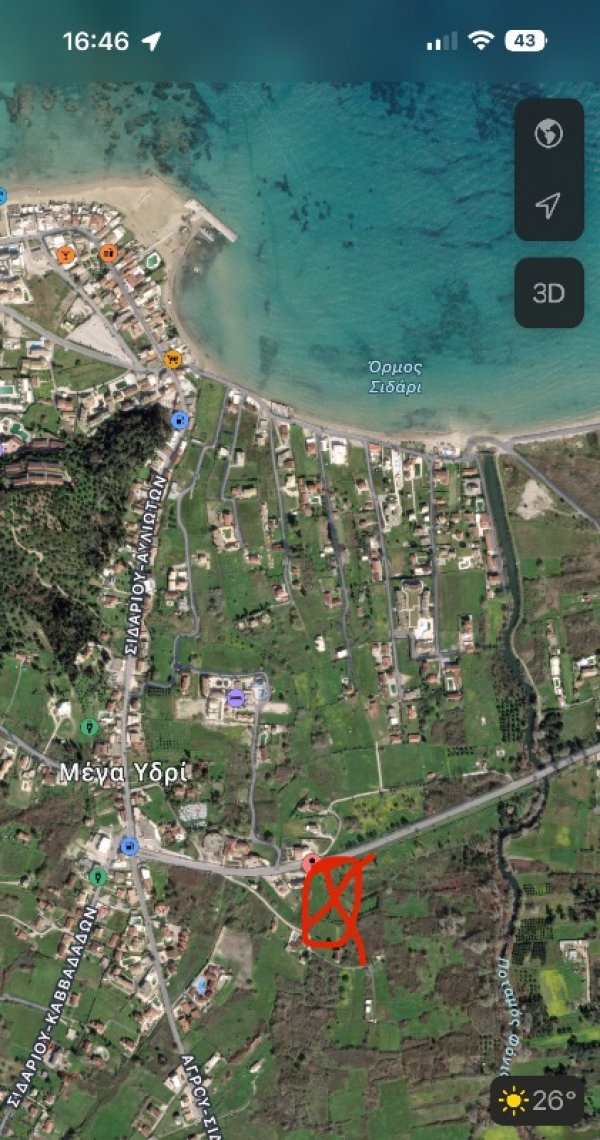Open the red dropped pin by the road
600x1140 pixels.
tap(311, 862)
